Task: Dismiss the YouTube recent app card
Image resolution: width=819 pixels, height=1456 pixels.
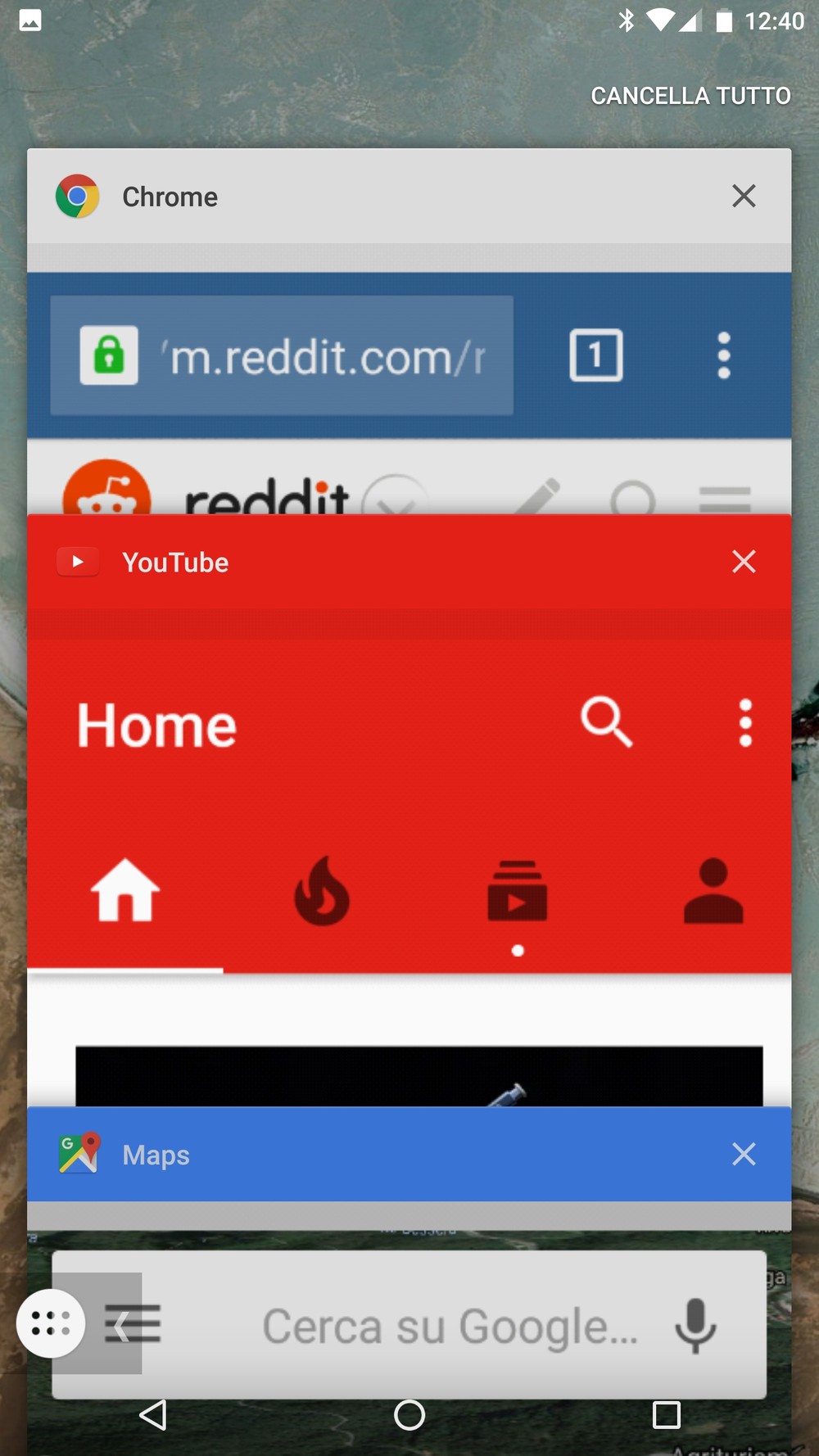Action: (743, 562)
